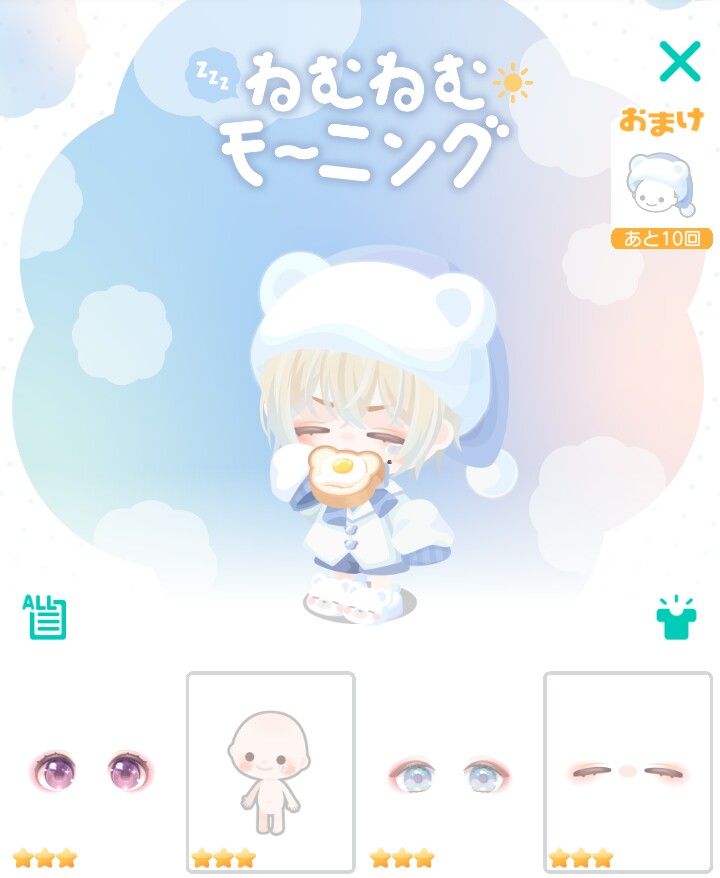The height and width of the screenshot is (878, 720).
Task: Open the ALL items list
Action: click(x=44, y=616)
